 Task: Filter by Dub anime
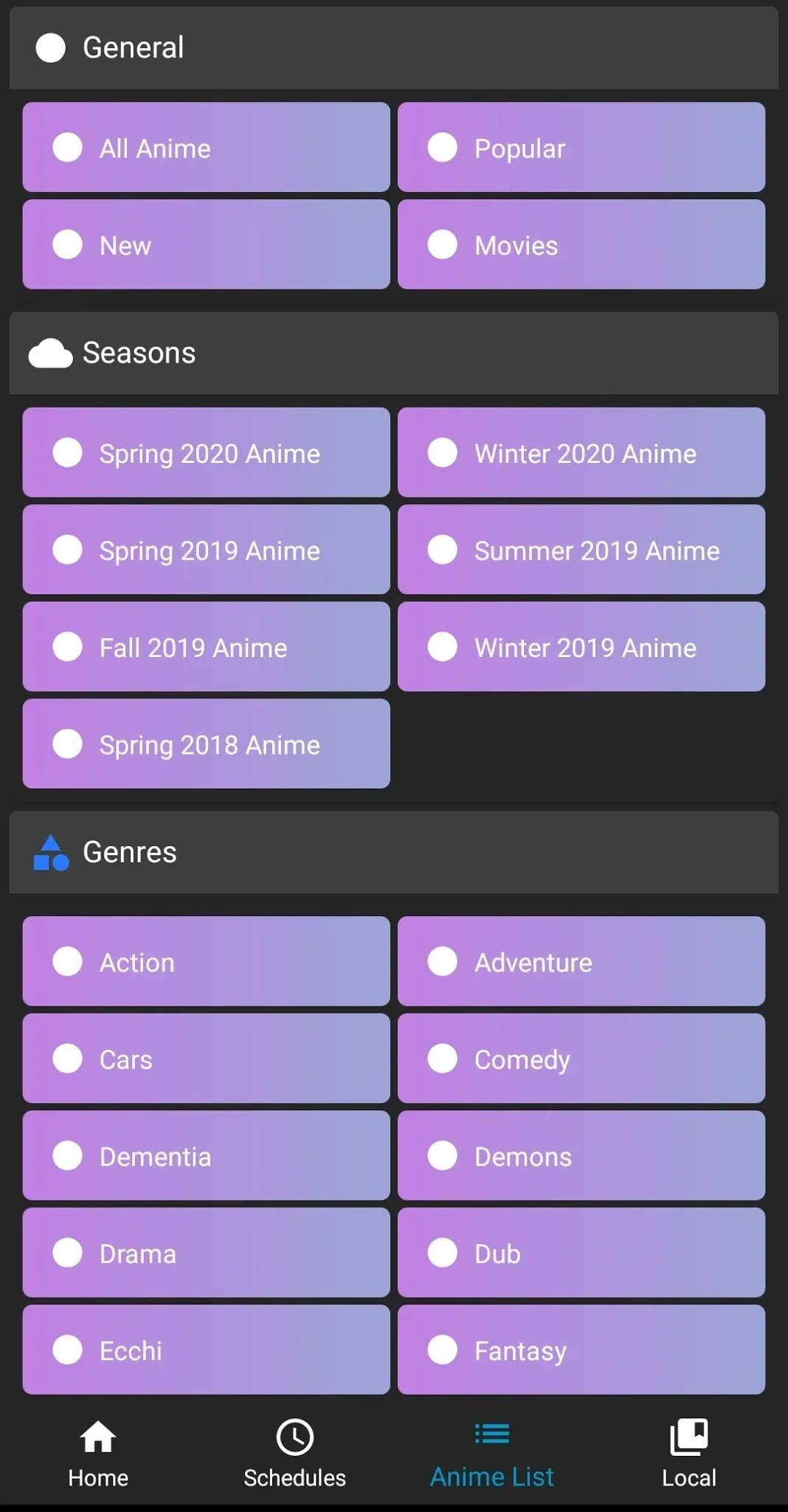[x=581, y=1254]
